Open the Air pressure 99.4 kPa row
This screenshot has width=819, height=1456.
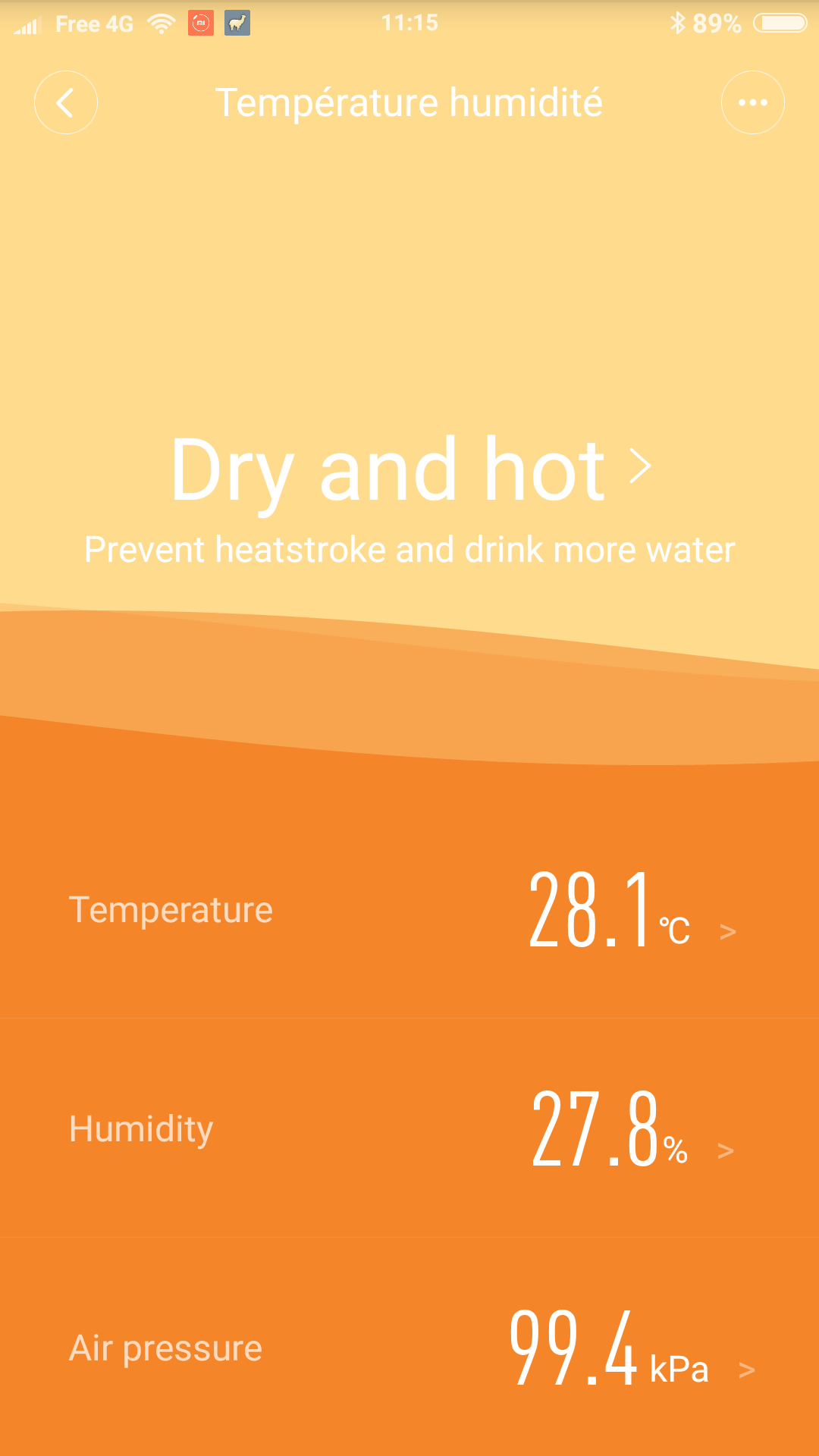(x=409, y=1348)
